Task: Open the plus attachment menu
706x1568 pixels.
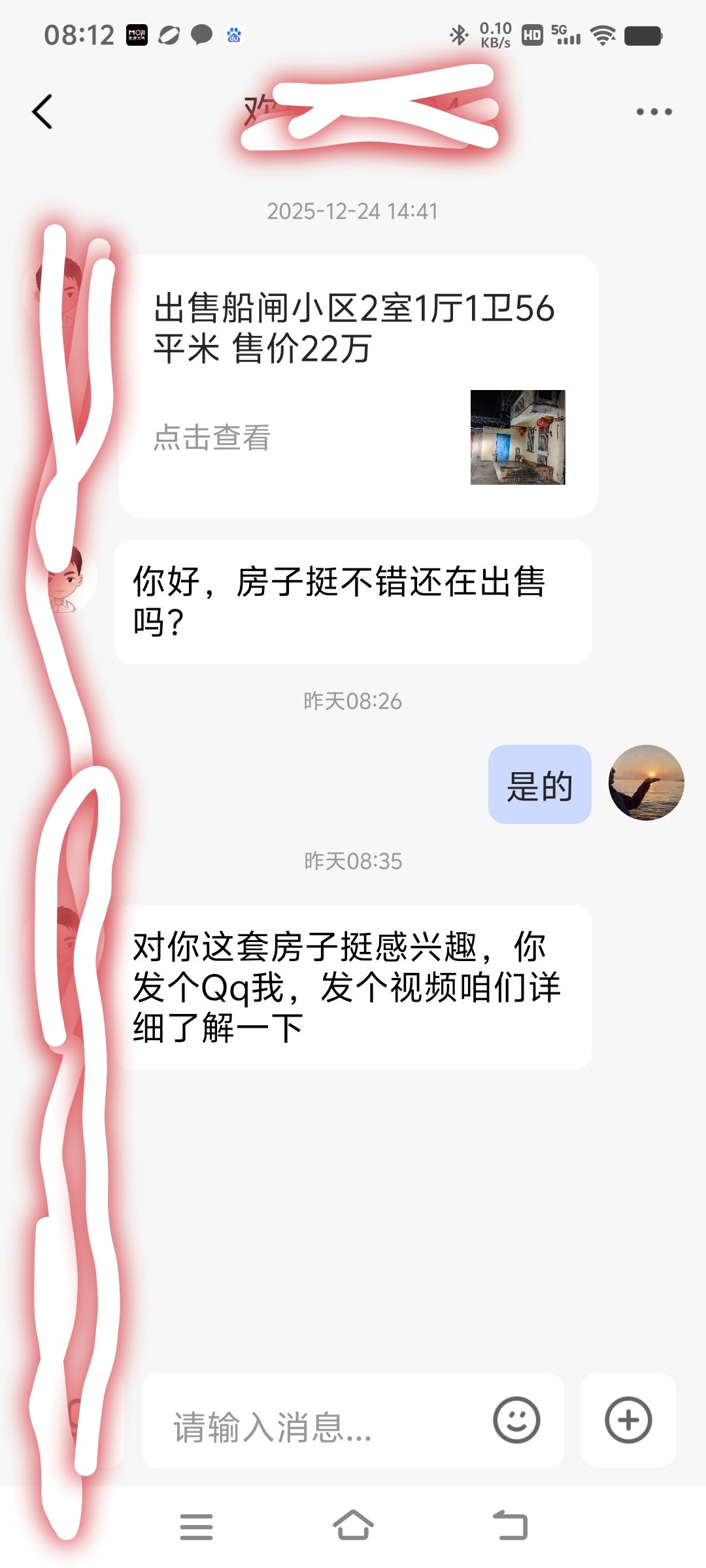Action: coord(628,1420)
